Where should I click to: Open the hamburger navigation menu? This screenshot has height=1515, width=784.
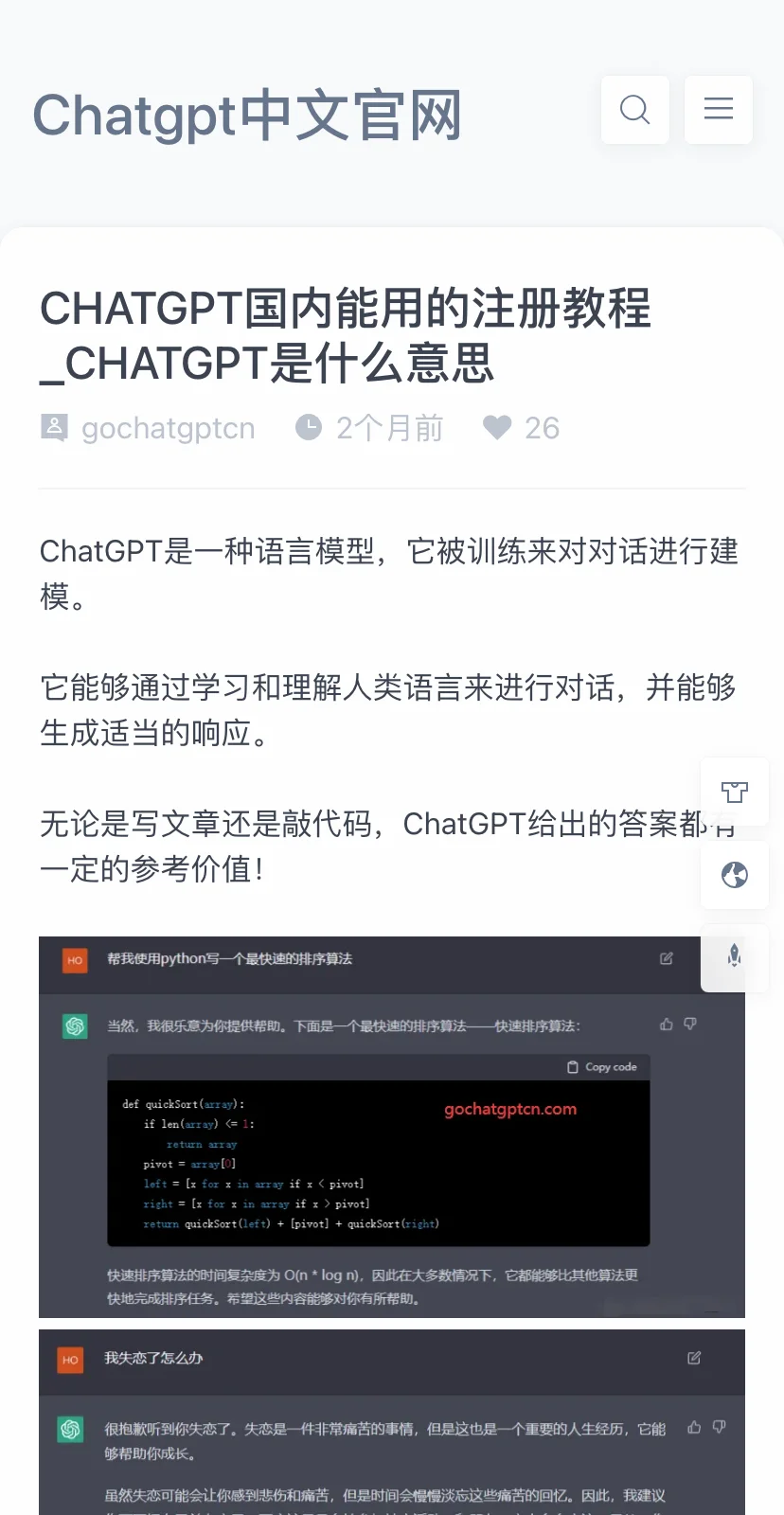719,110
